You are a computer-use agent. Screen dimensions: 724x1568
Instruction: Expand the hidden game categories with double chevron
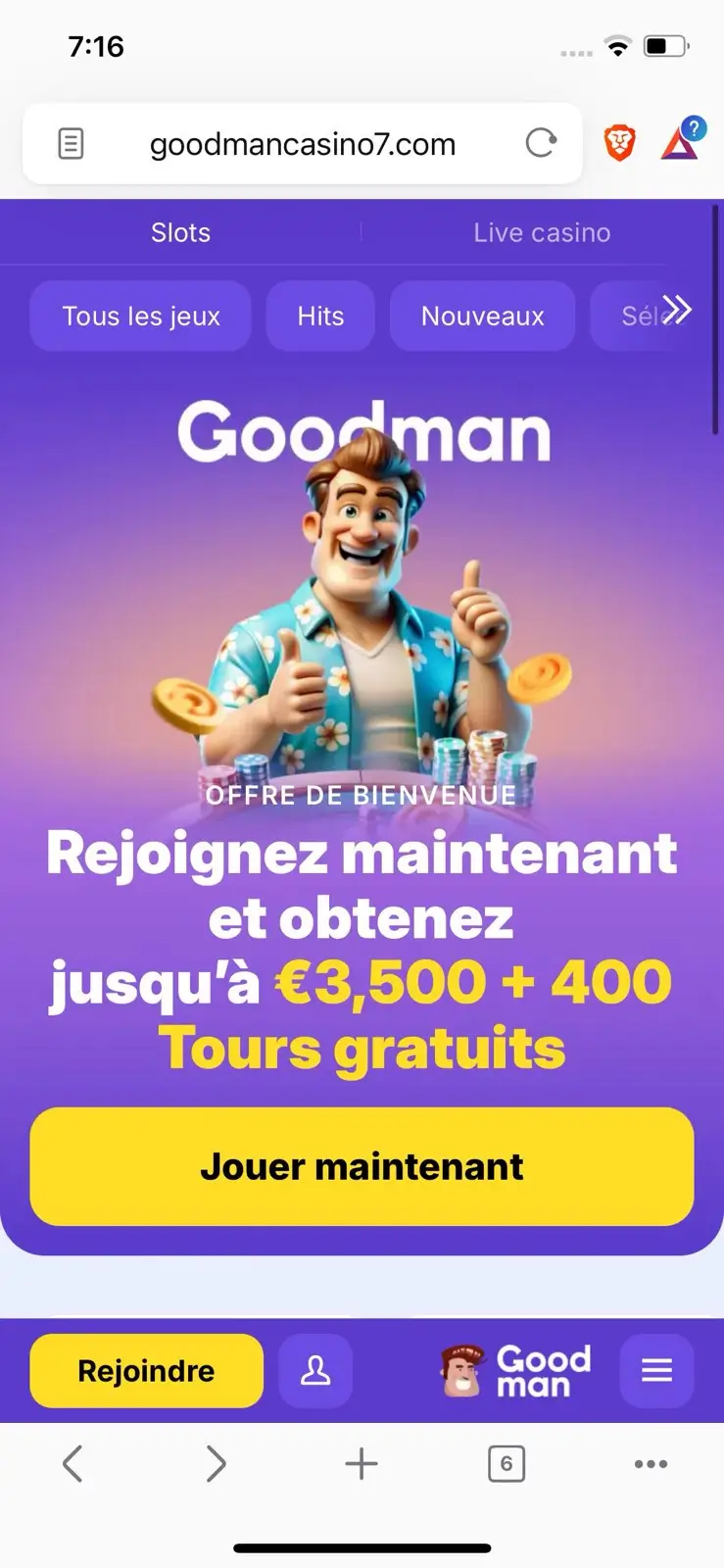[678, 310]
